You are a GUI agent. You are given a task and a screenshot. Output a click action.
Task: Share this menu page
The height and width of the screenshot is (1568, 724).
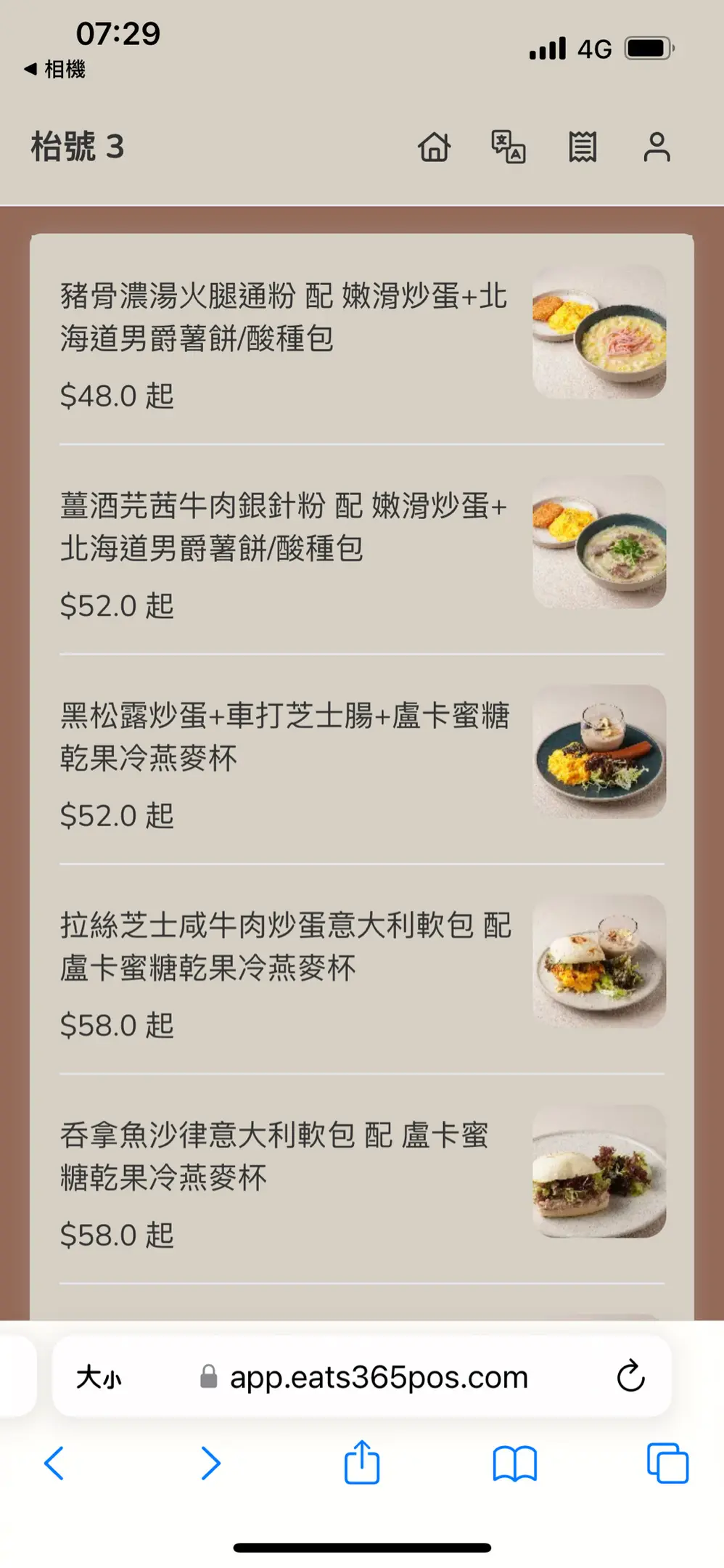click(361, 1463)
